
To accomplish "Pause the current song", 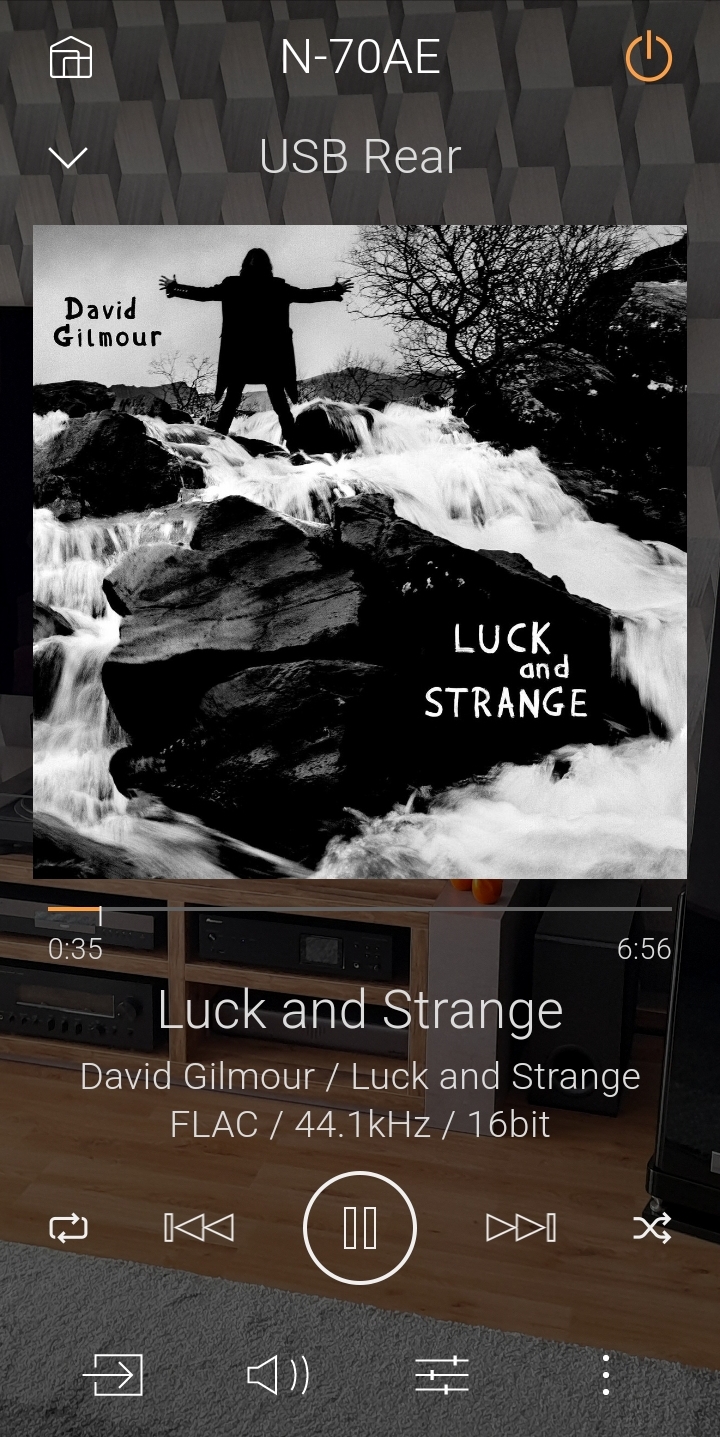I will coord(360,1227).
